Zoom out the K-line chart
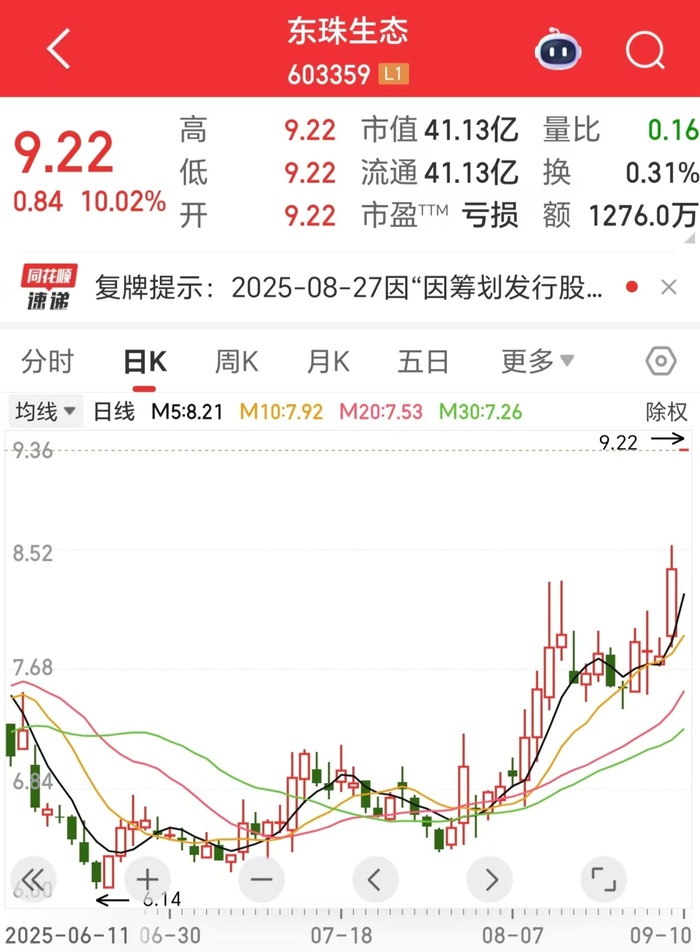 262,880
